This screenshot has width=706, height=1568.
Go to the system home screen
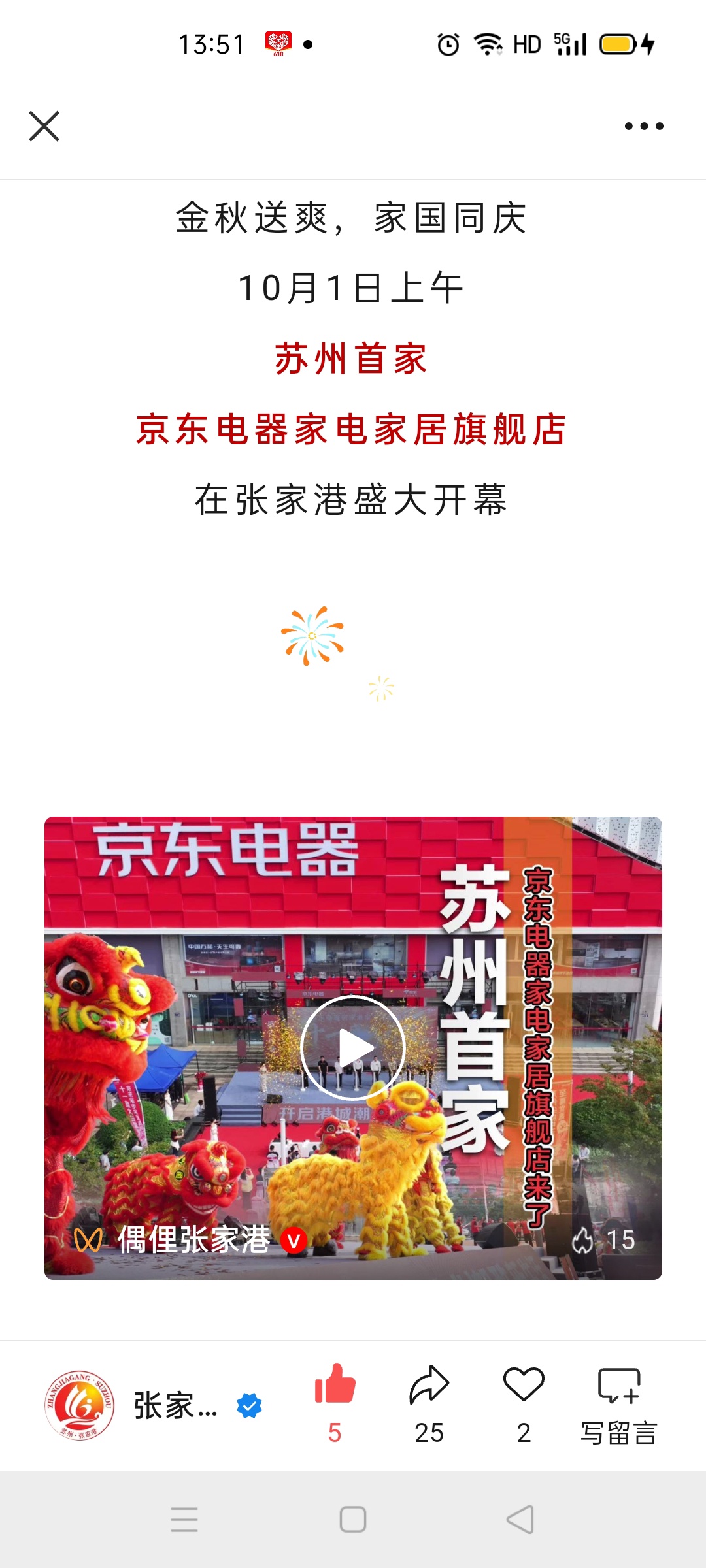[x=353, y=1519]
